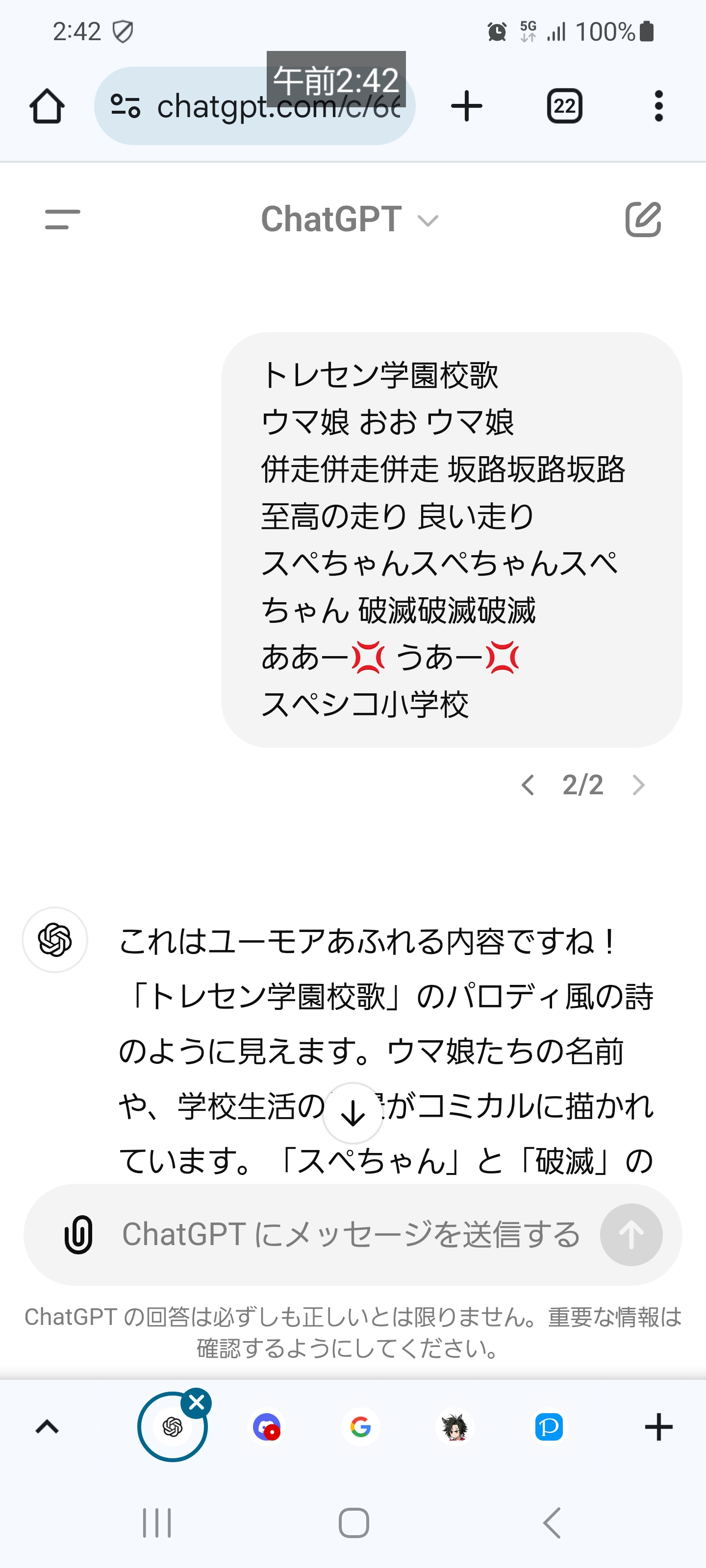This screenshot has height=1568, width=706.
Task: Open a new browser tab
Action: [467, 106]
